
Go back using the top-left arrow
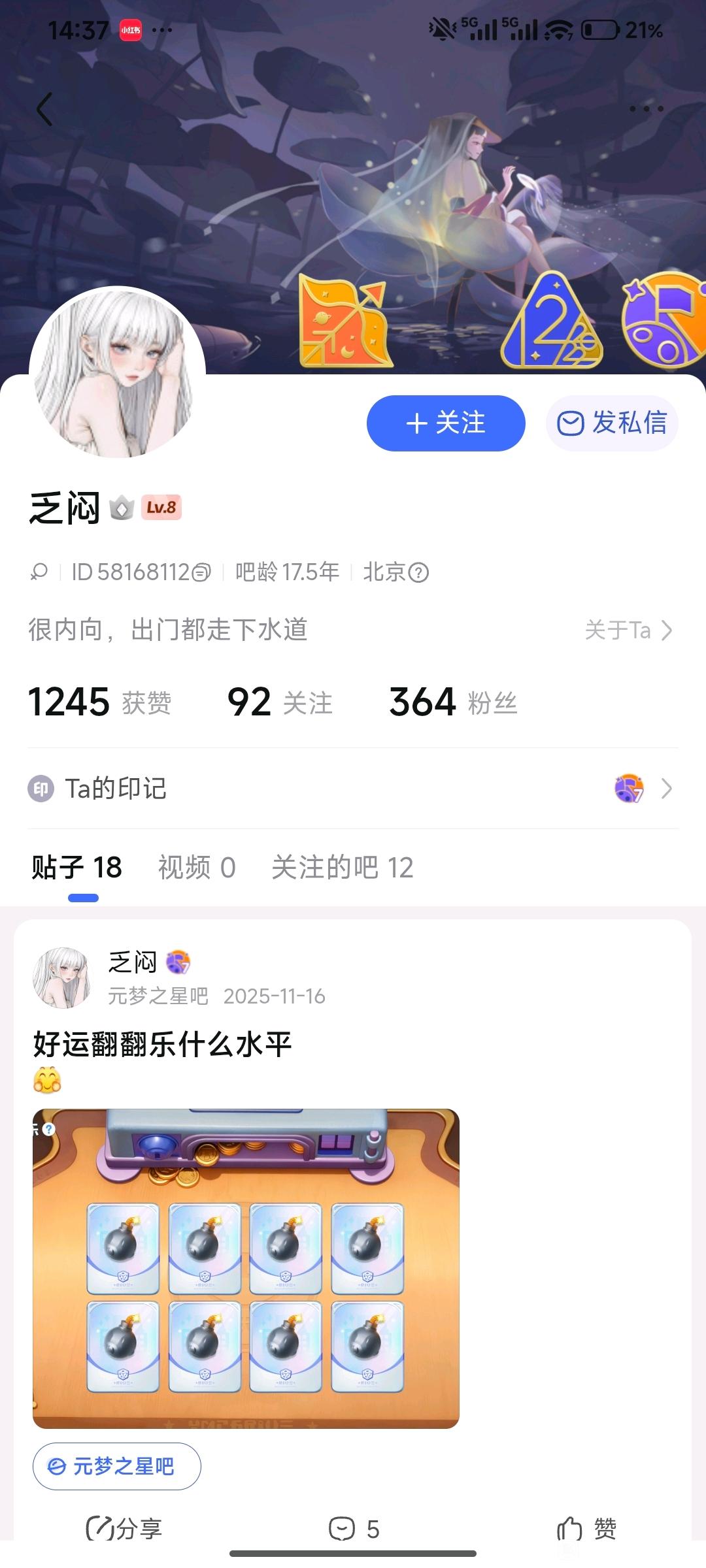[x=44, y=109]
